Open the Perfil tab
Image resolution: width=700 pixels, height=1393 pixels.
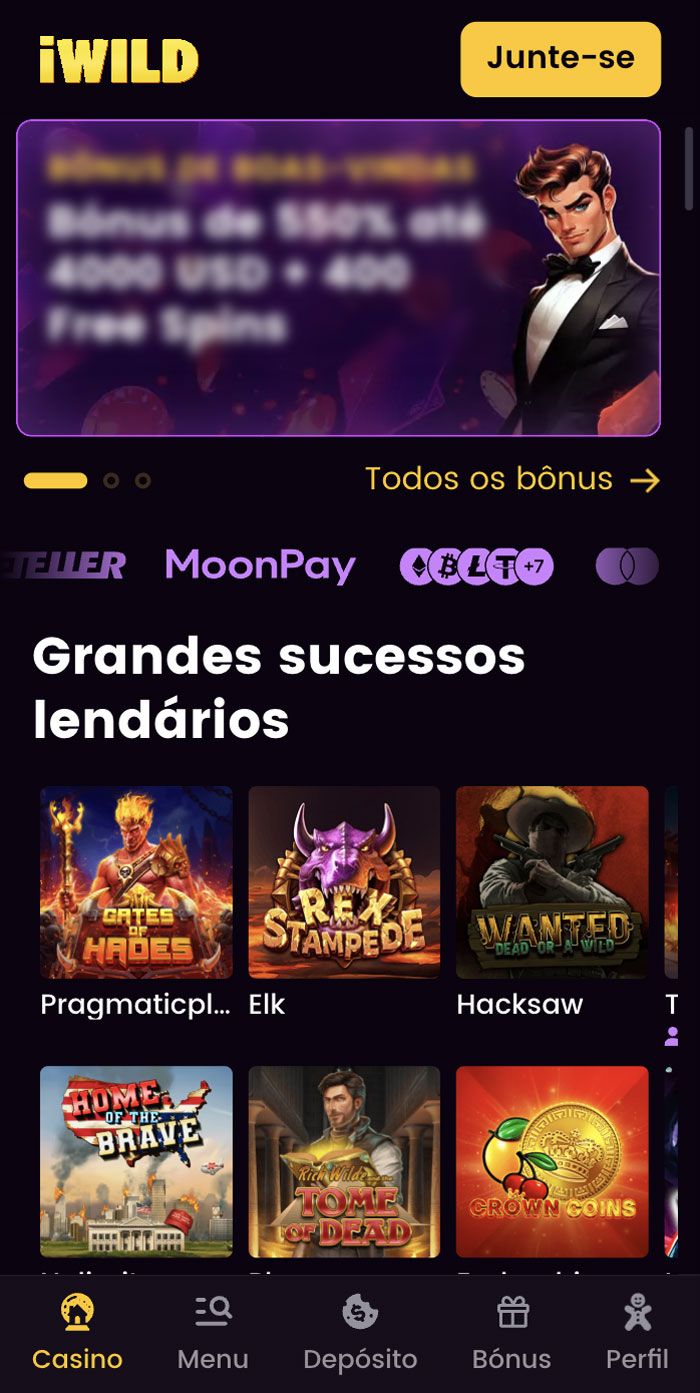(x=637, y=1331)
